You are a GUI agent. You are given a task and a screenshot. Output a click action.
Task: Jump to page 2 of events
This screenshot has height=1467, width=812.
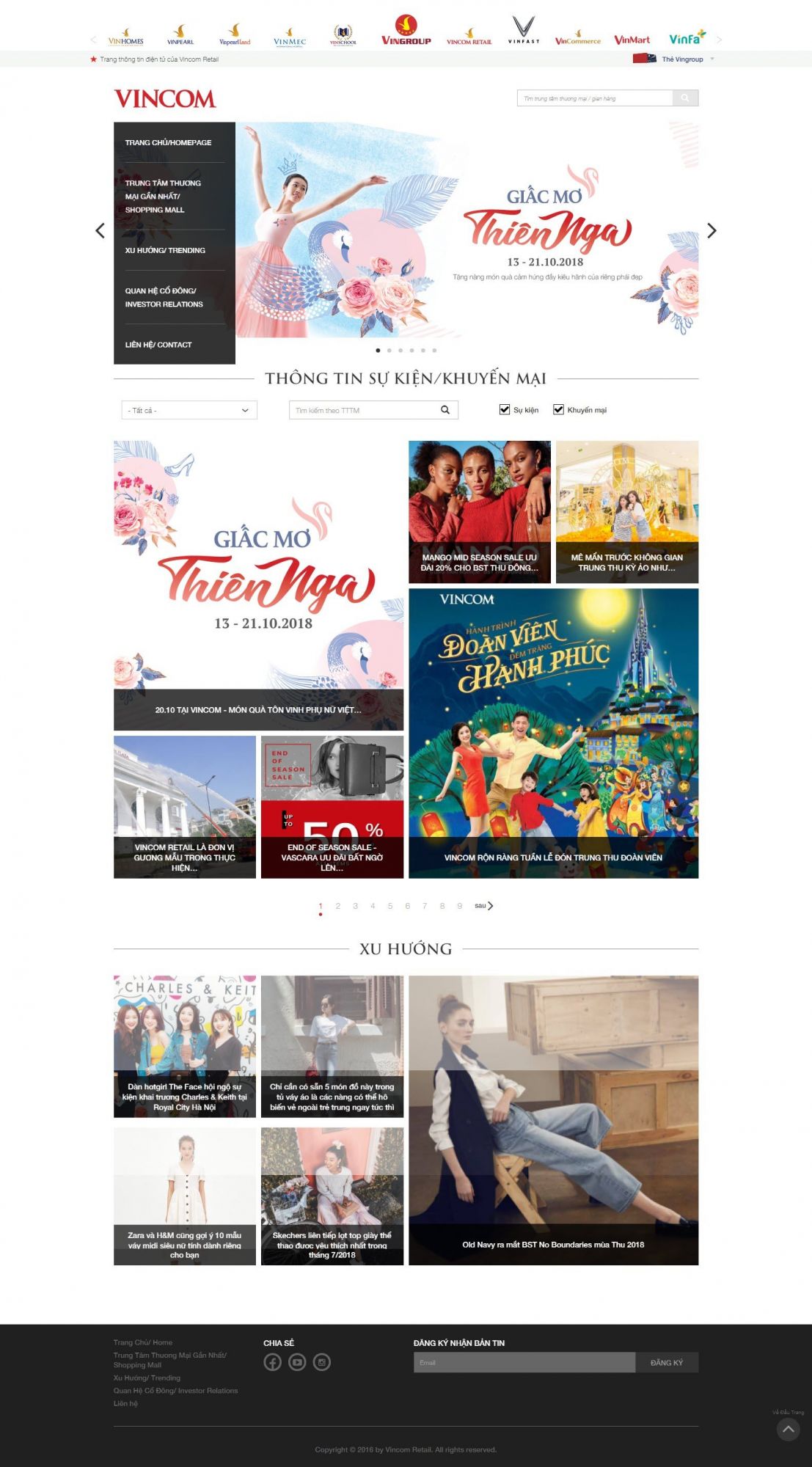click(x=338, y=906)
